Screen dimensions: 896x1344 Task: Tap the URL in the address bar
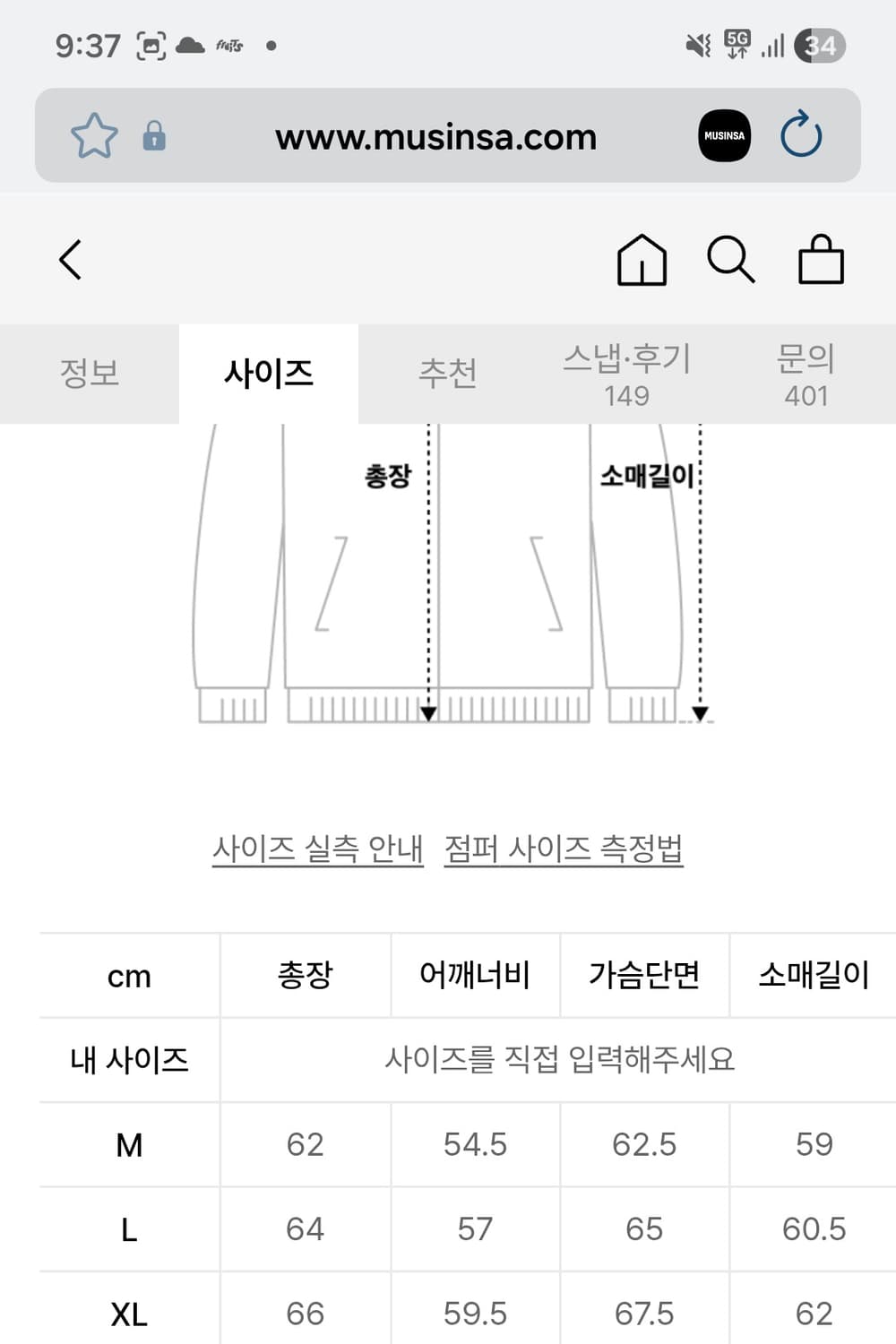(x=436, y=136)
